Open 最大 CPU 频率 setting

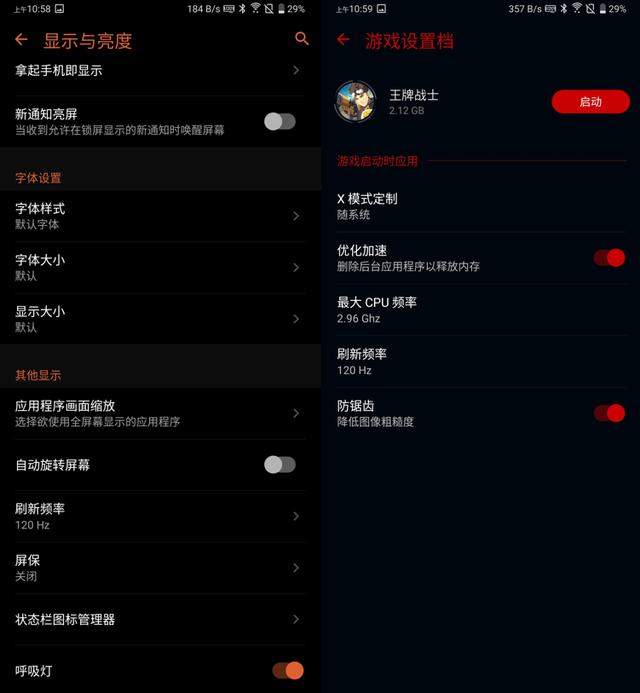tap(480, 309)
